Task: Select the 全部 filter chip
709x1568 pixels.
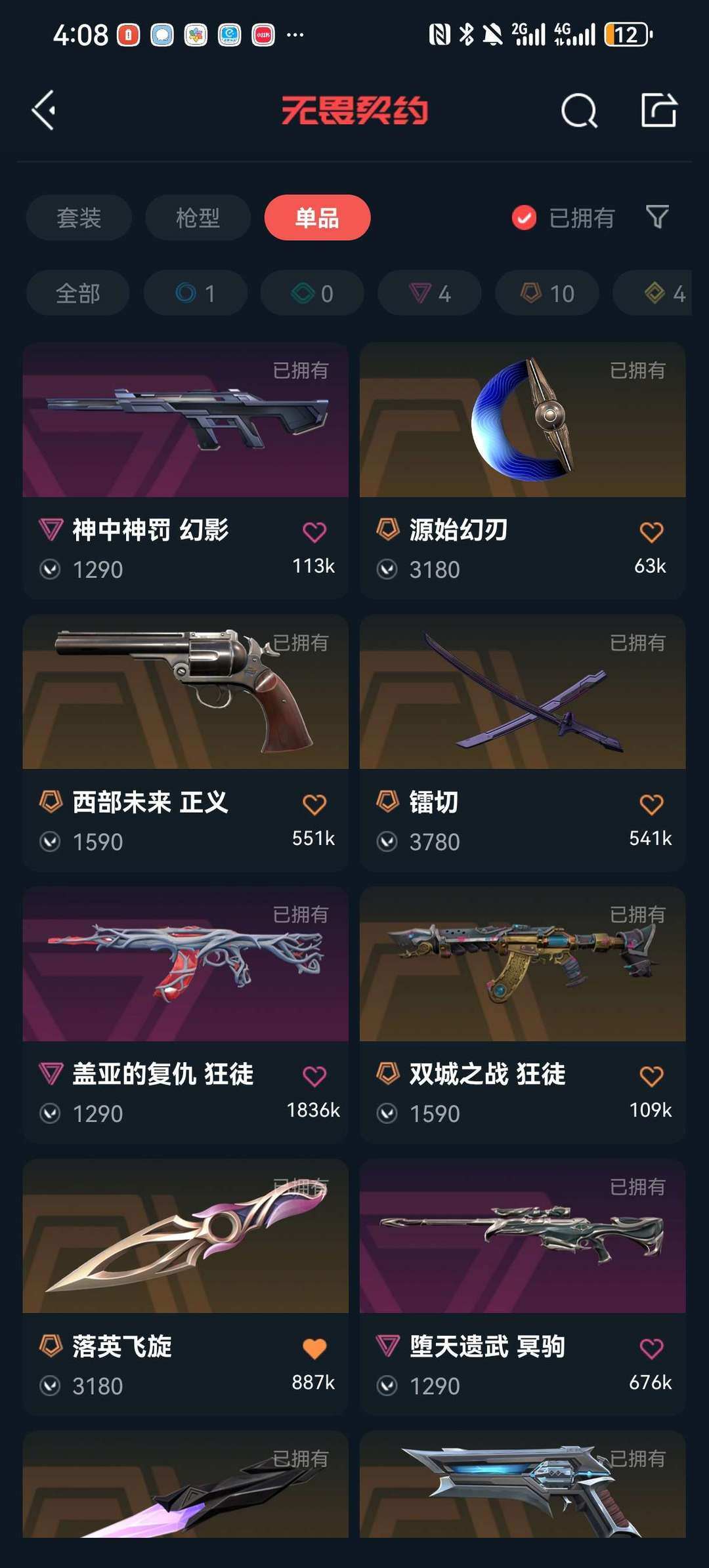Action: click(78, 293)
